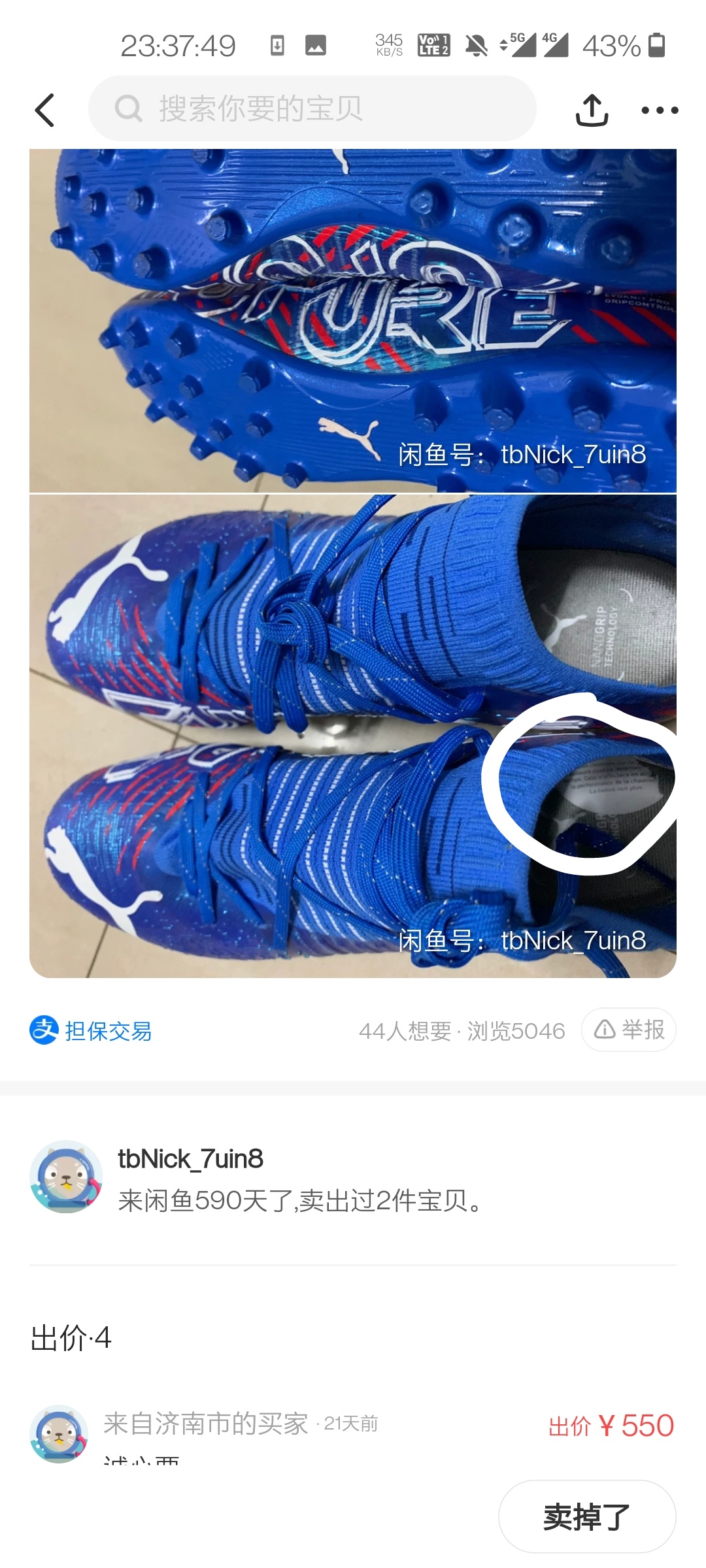Screen dimensions: 706x1568
Task: Open the search box for items
Action: coord(312,108)
